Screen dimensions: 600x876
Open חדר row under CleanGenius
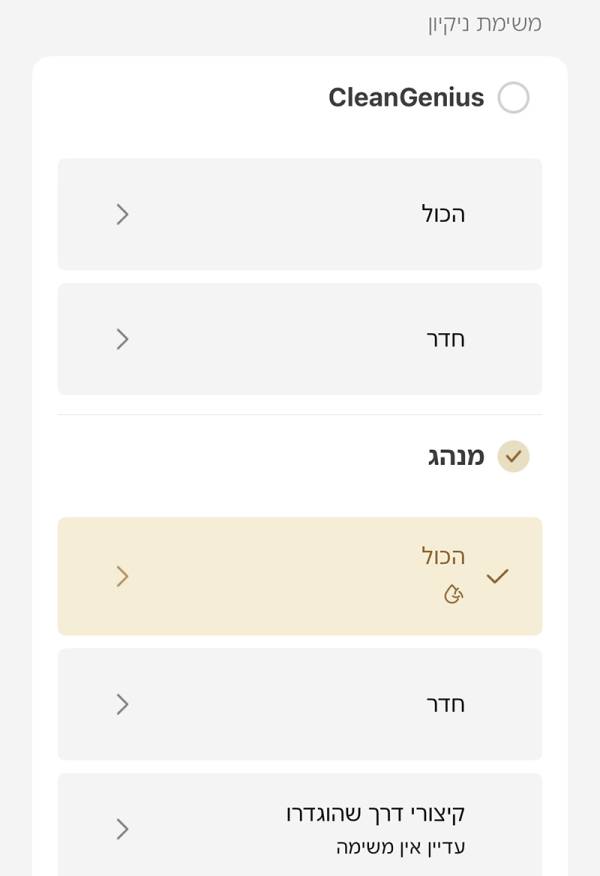tap(300, 339)
